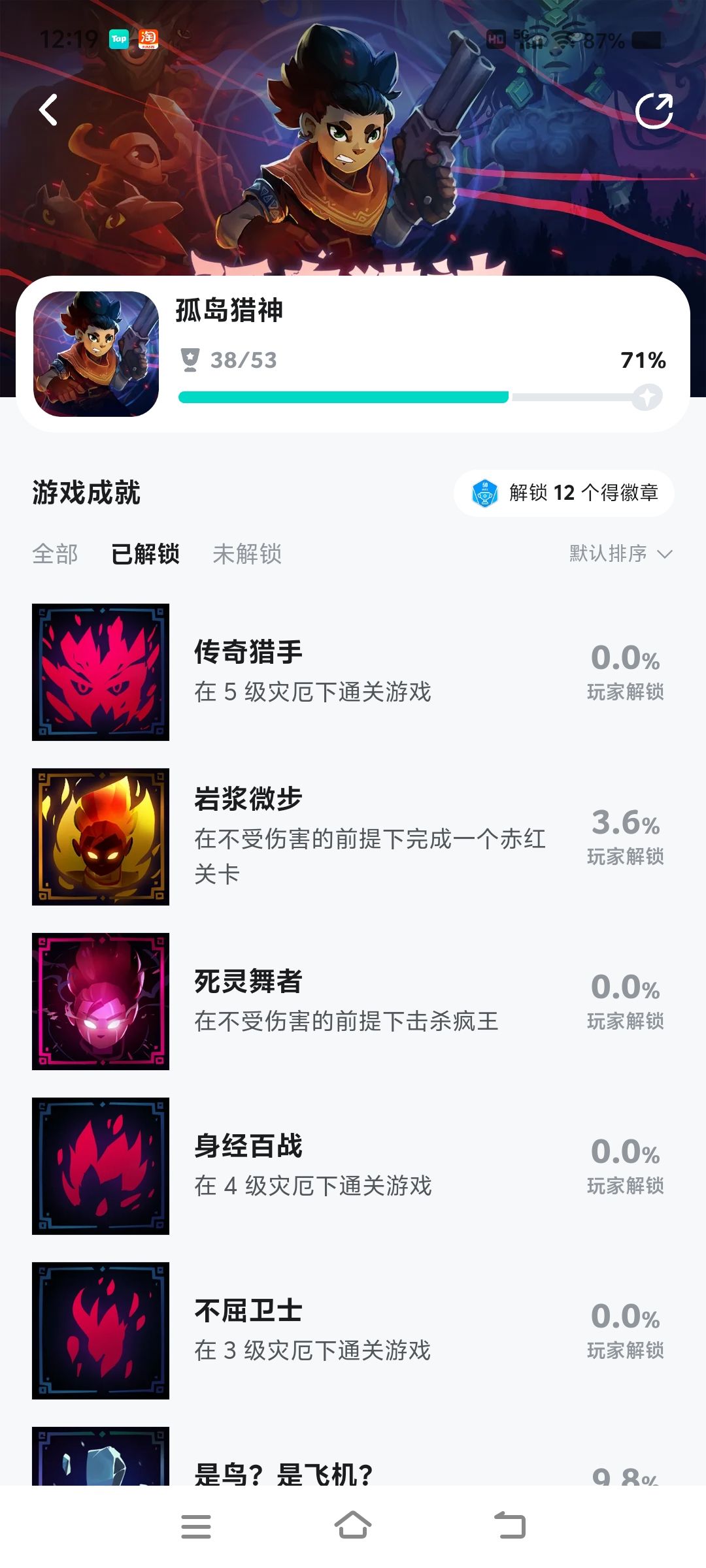Image resolution: width=706 pixels, height=1568 pixels.
Task: Switch to the 全部 tab
Action: pos(55,554)
